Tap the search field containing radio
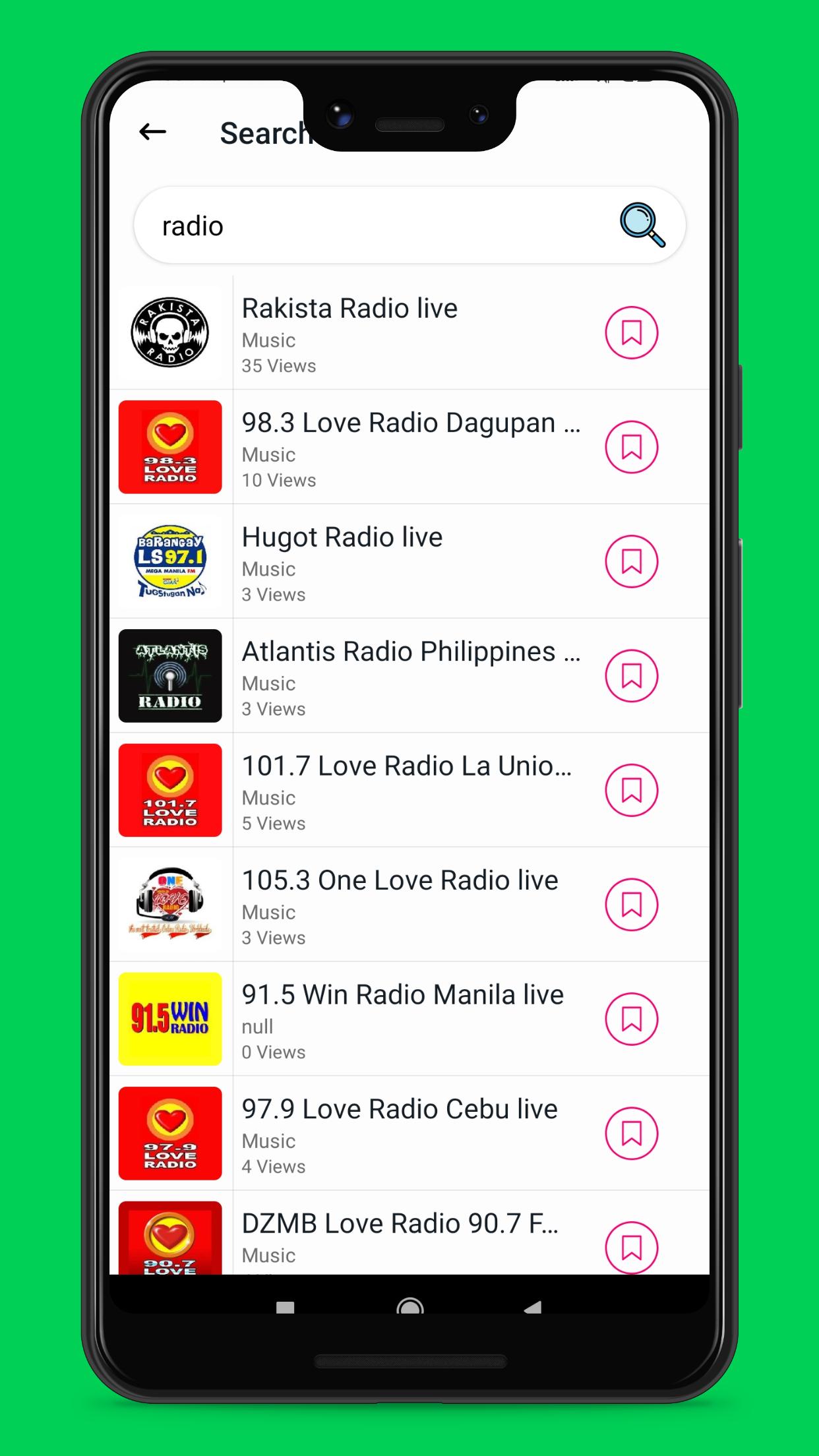 (x=409, y=226)
